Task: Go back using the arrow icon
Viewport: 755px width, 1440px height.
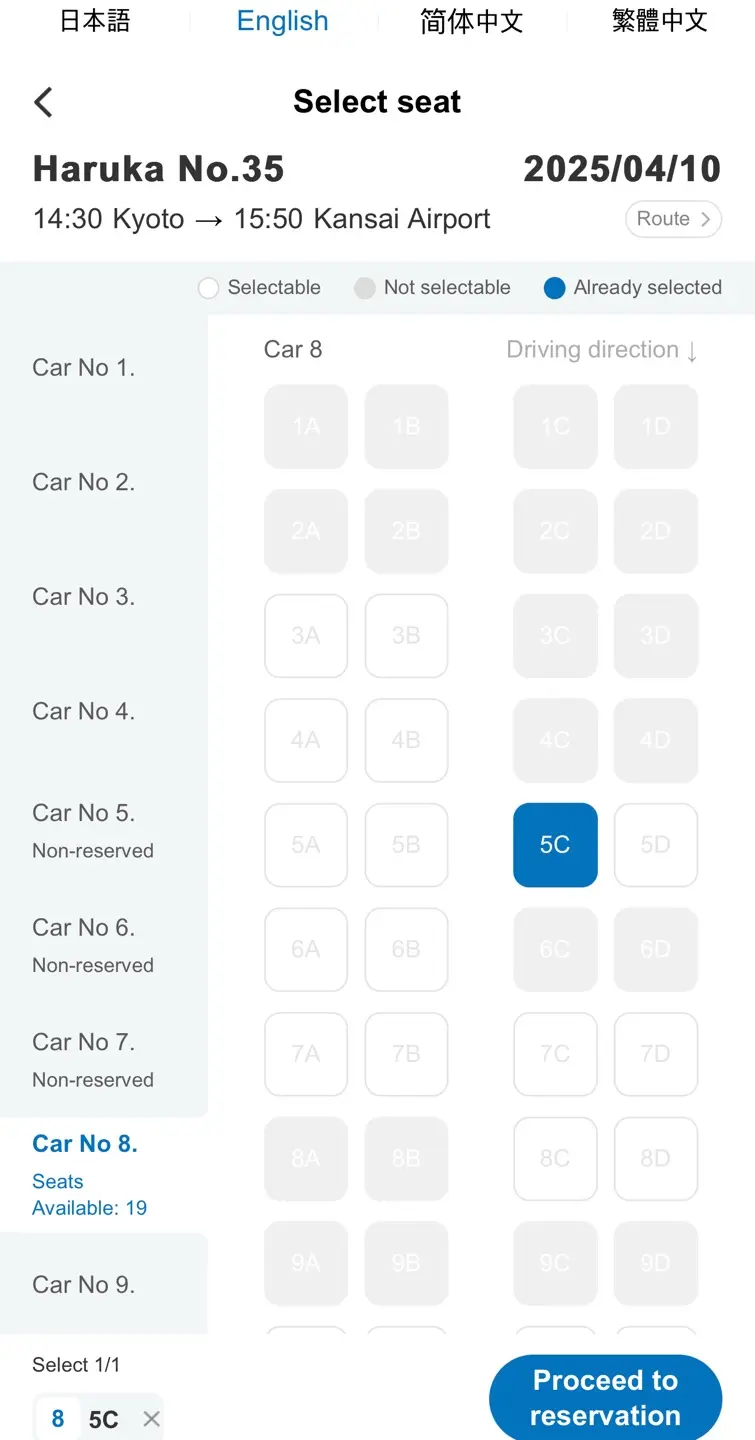Action: [43, 102]
